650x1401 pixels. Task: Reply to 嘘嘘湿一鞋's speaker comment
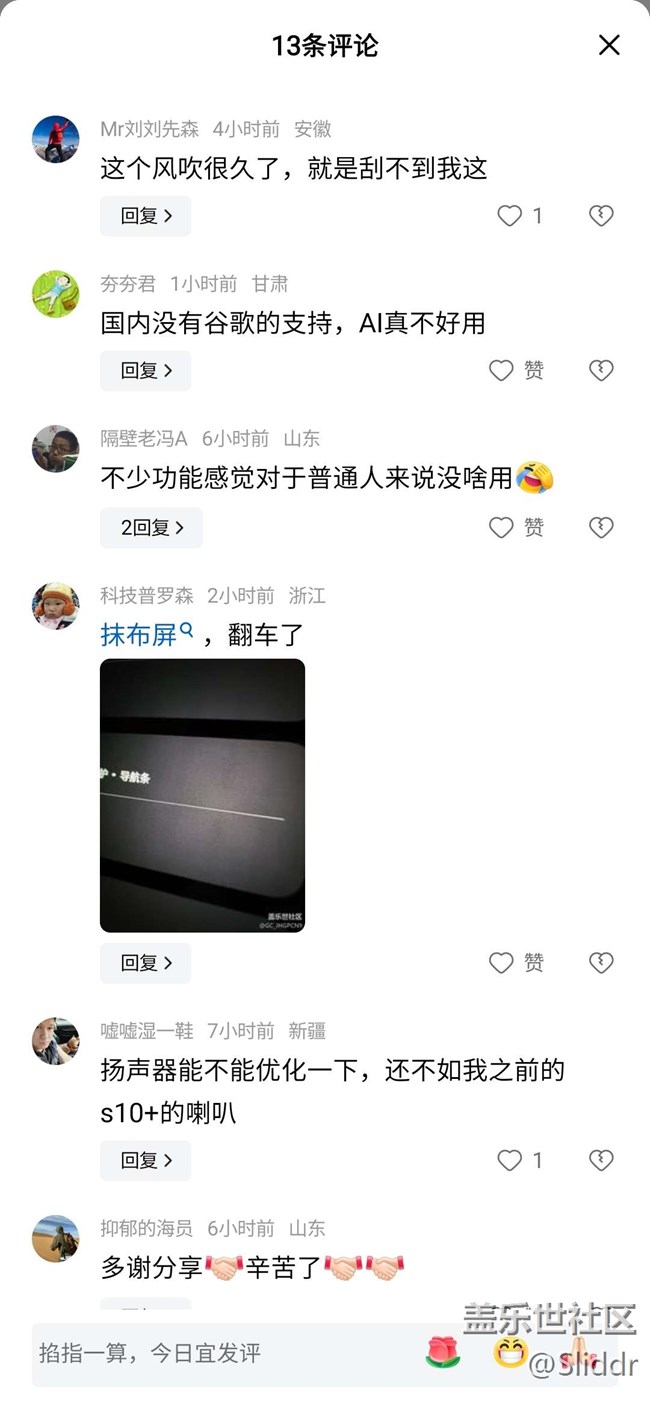[x=145, y=1161]
